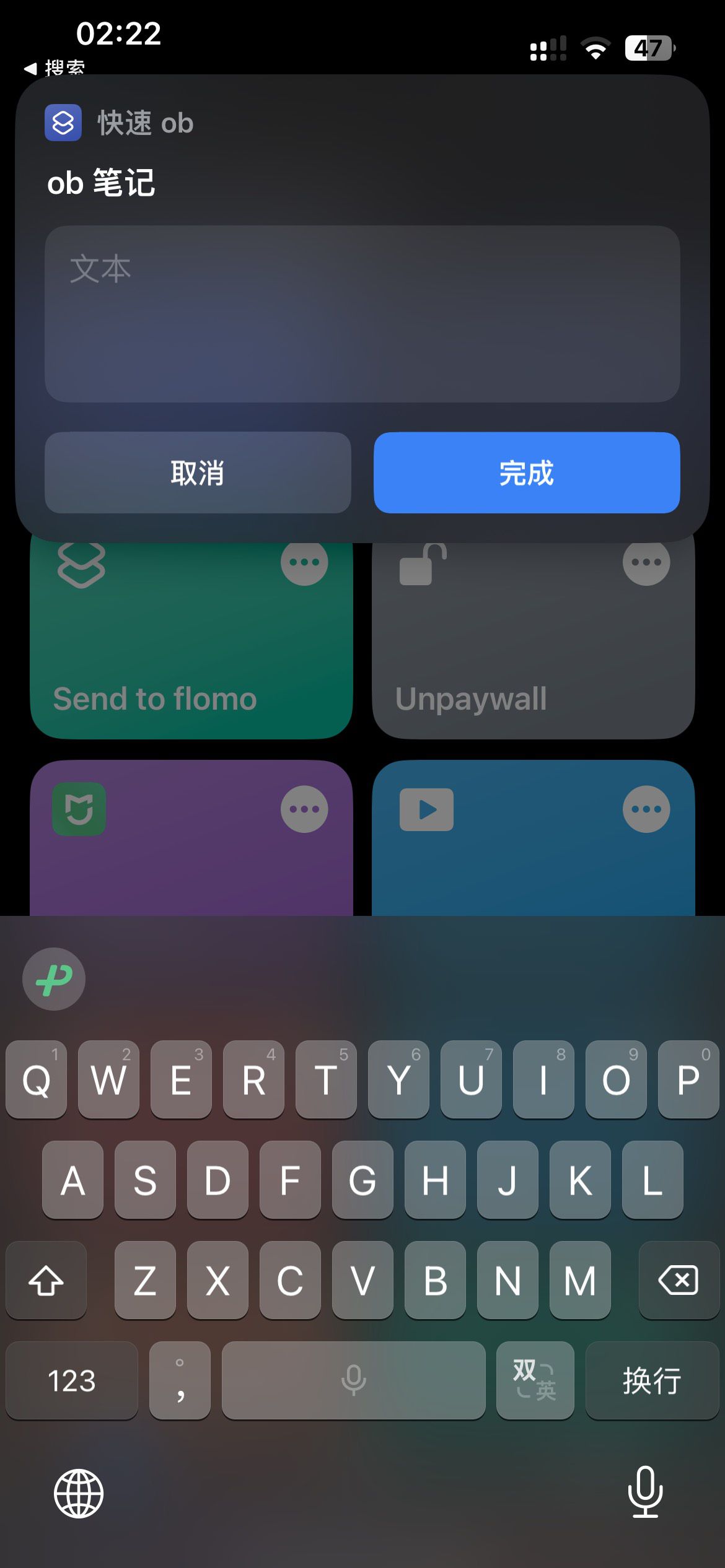The width and height of the screenshot is (725, 1568).
Task: Cancel the ob note dialog with 取消
Action: point(198,473)
